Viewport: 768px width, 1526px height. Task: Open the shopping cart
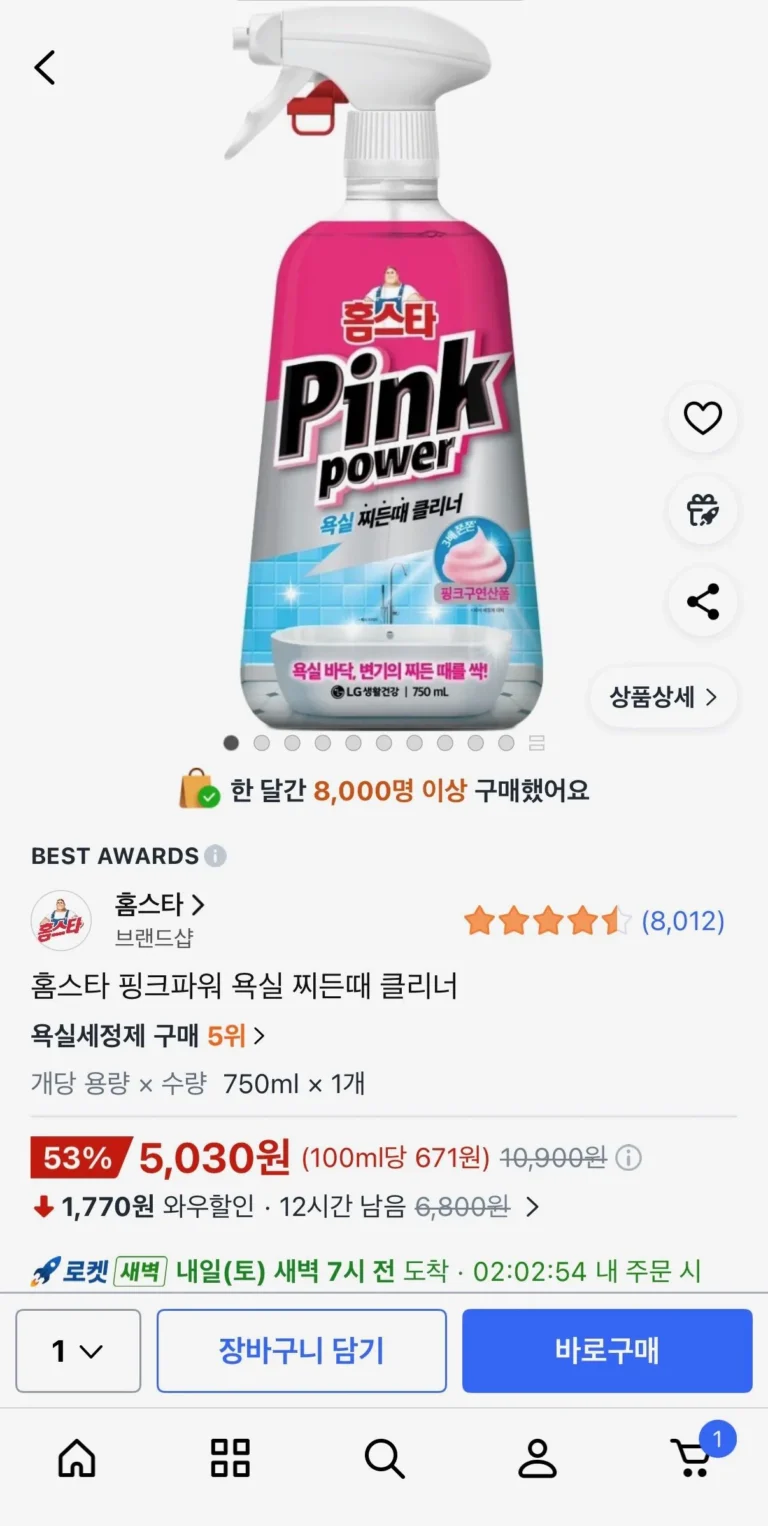pos(692,1459)
